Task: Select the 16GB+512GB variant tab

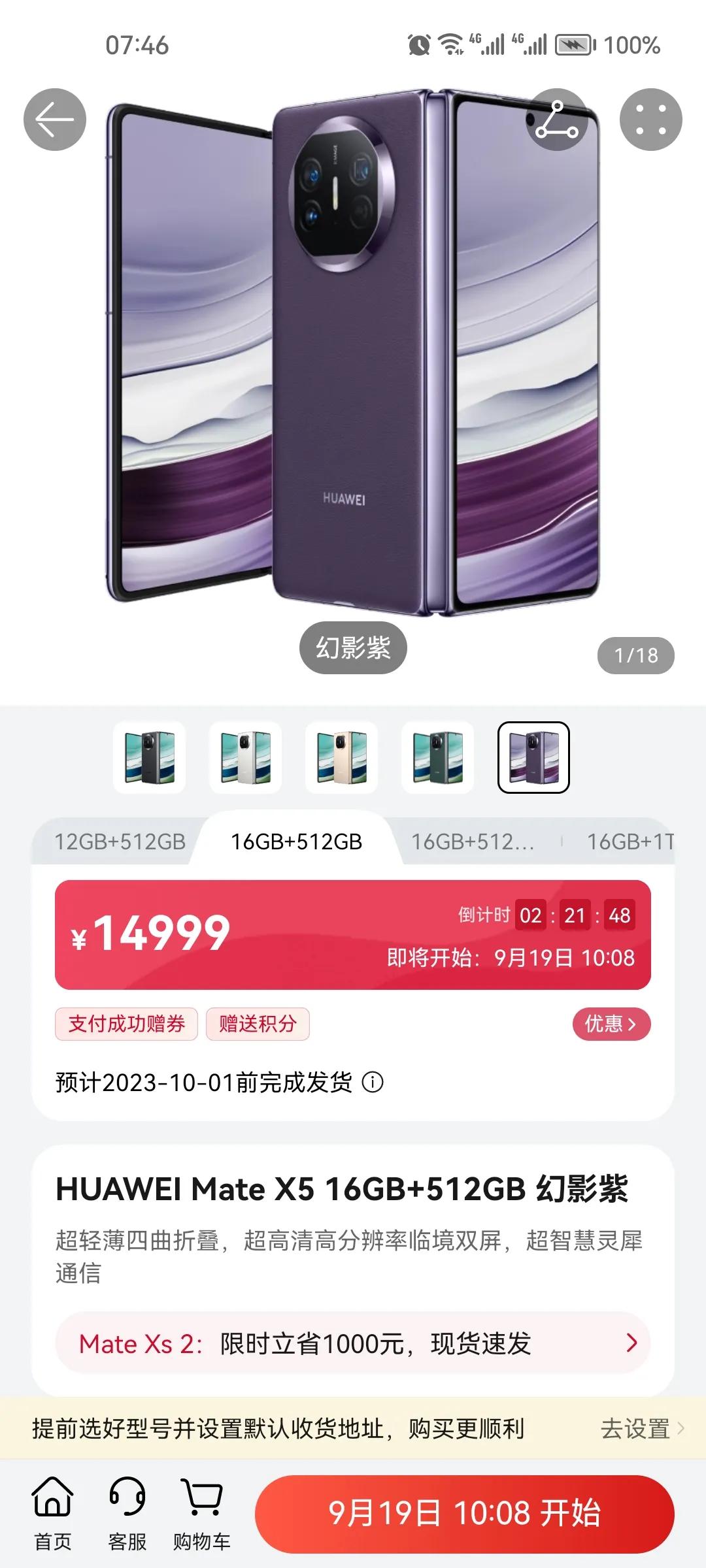Action: coord(294,842)
